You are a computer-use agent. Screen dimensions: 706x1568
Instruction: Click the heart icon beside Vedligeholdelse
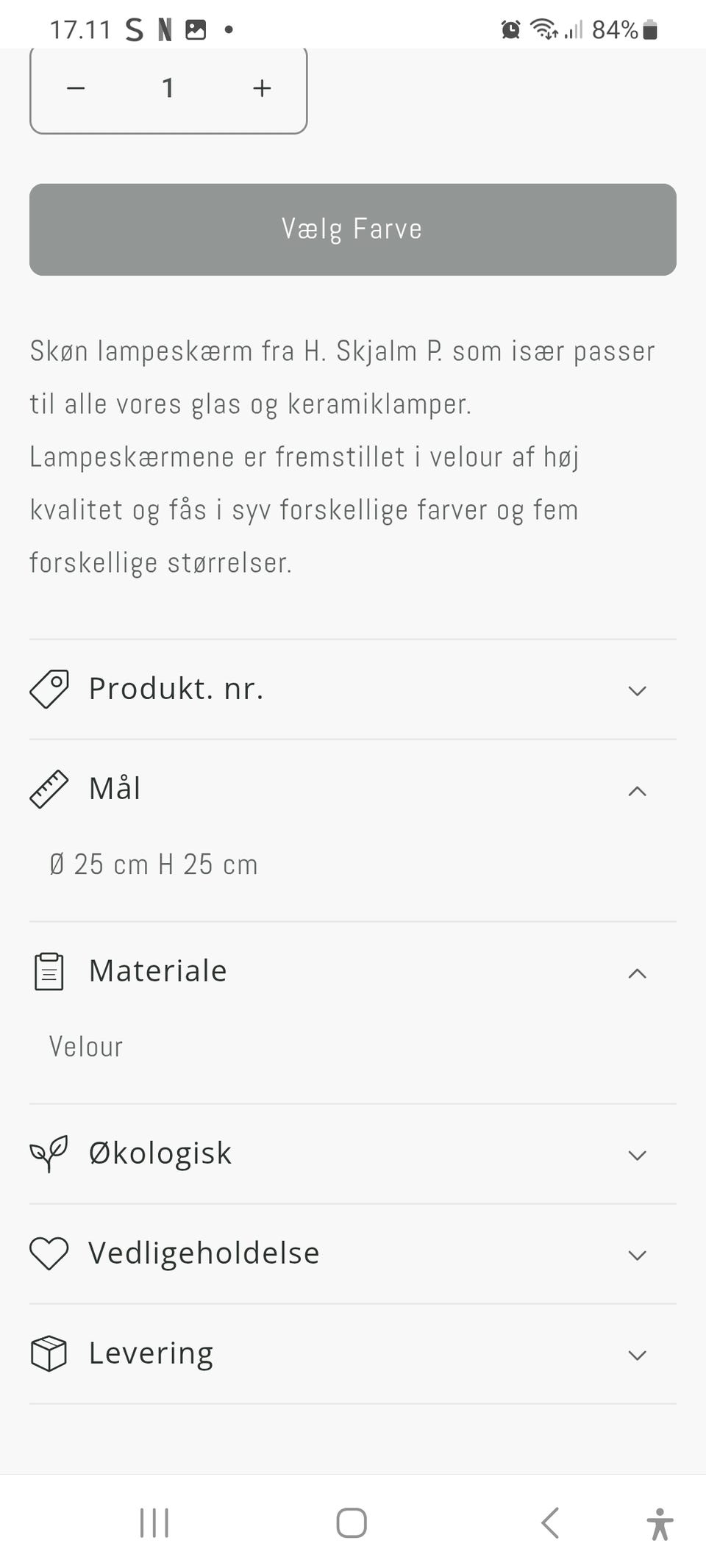pos(49,1253)
